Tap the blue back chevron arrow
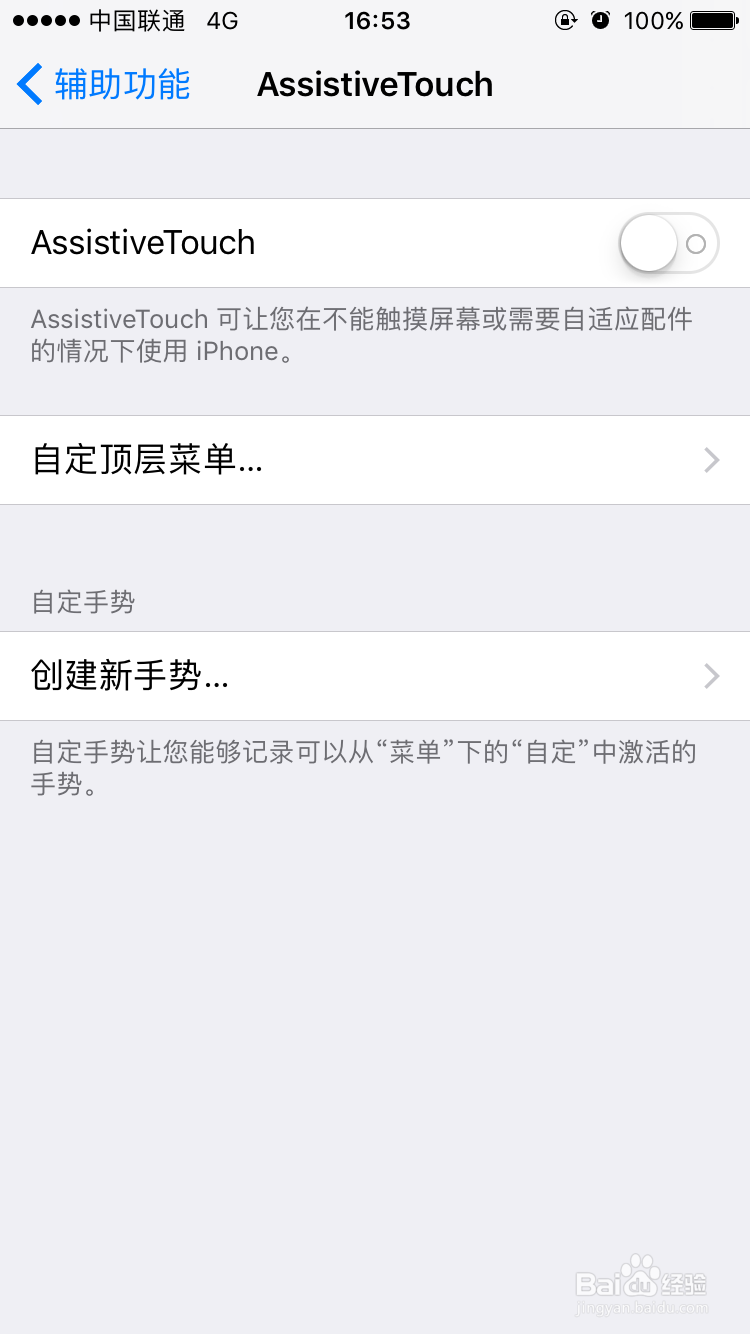Image resolution: width=750 pixels, height=1334 pixels. [x=28, y=85]
